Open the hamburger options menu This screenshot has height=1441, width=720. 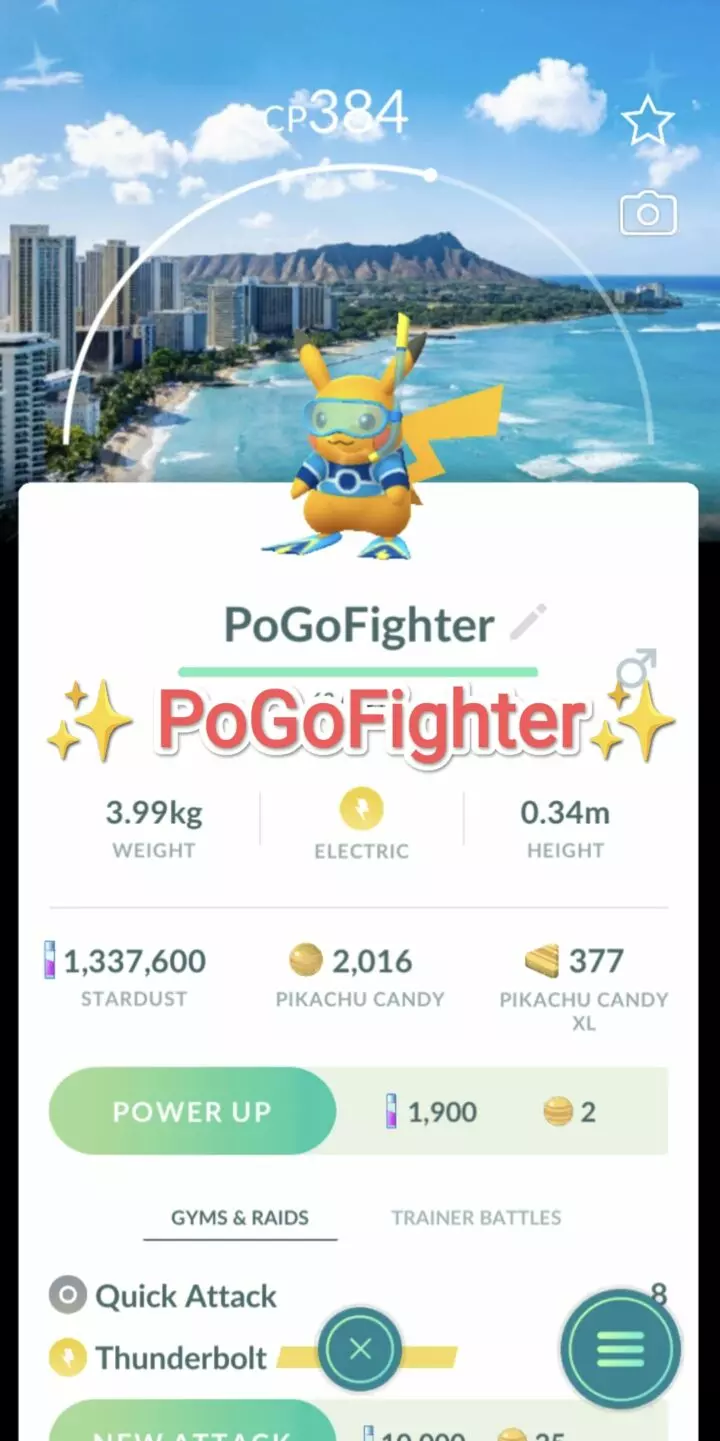tap(619, 1349)
